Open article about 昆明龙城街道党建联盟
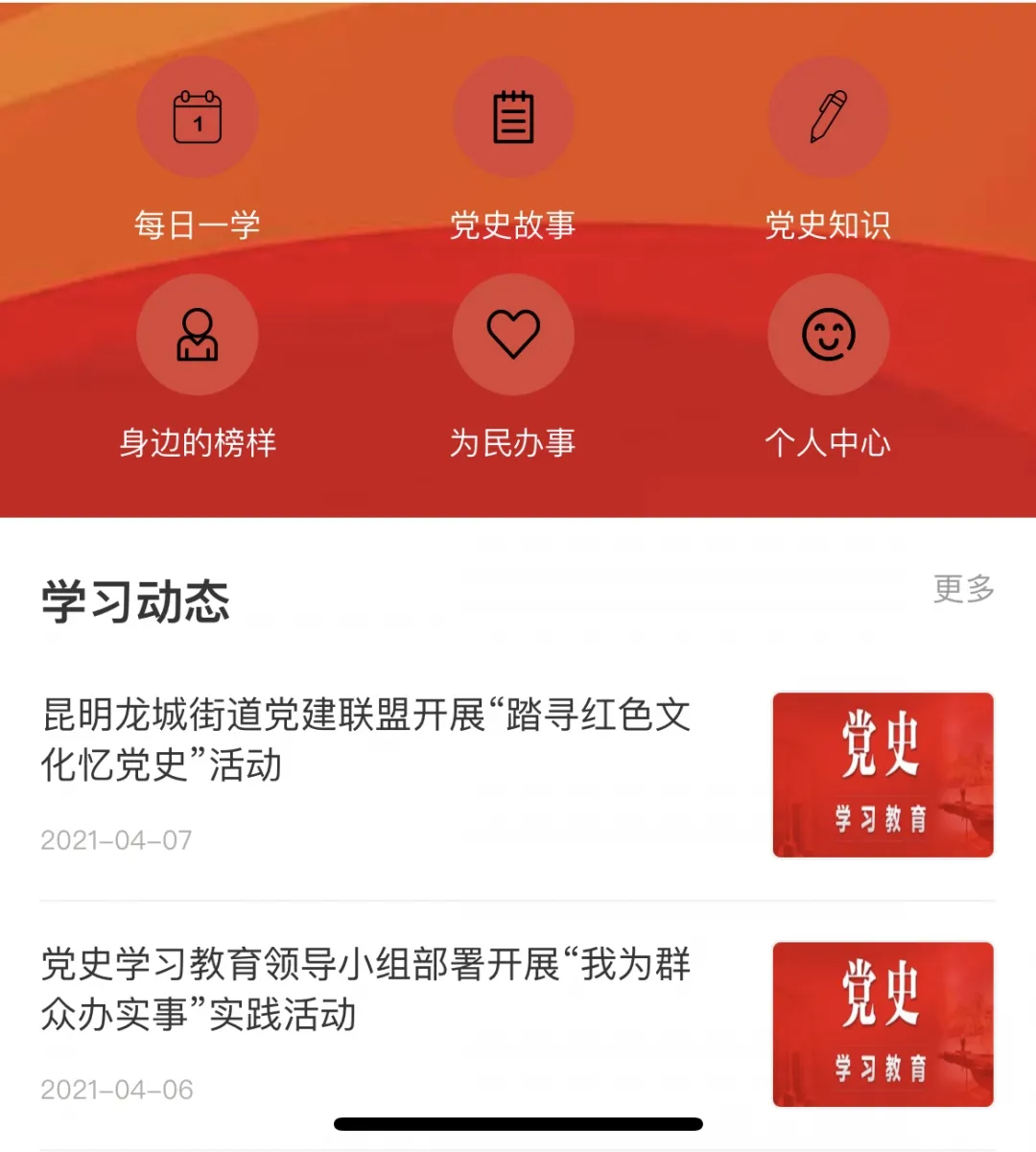 [365, 740]
